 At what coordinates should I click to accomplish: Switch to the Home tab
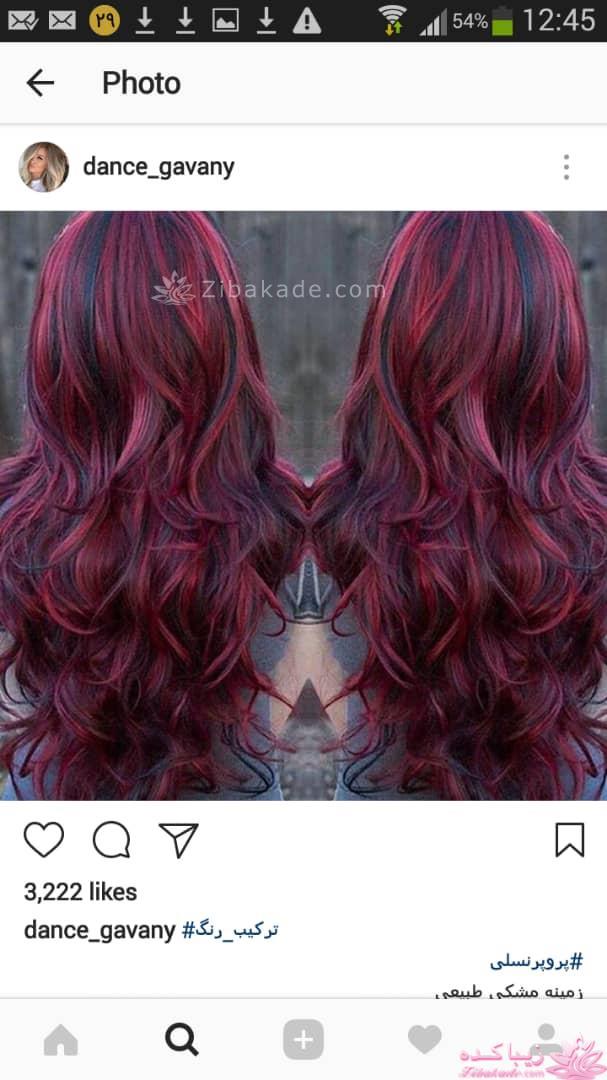[61, 1040]
